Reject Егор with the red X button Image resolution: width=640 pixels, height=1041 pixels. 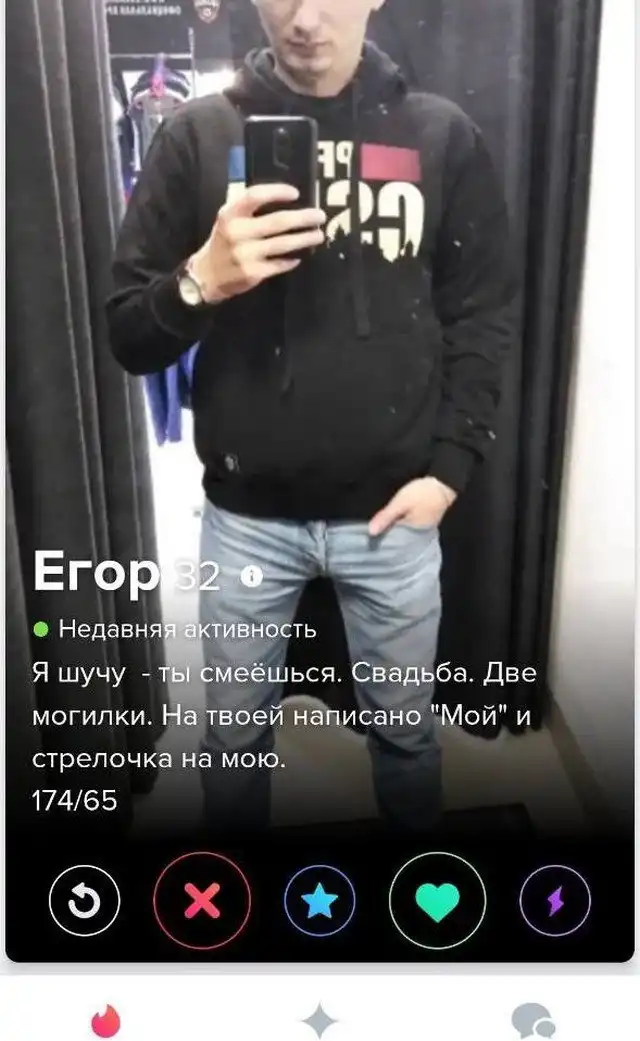pos(202,901)
